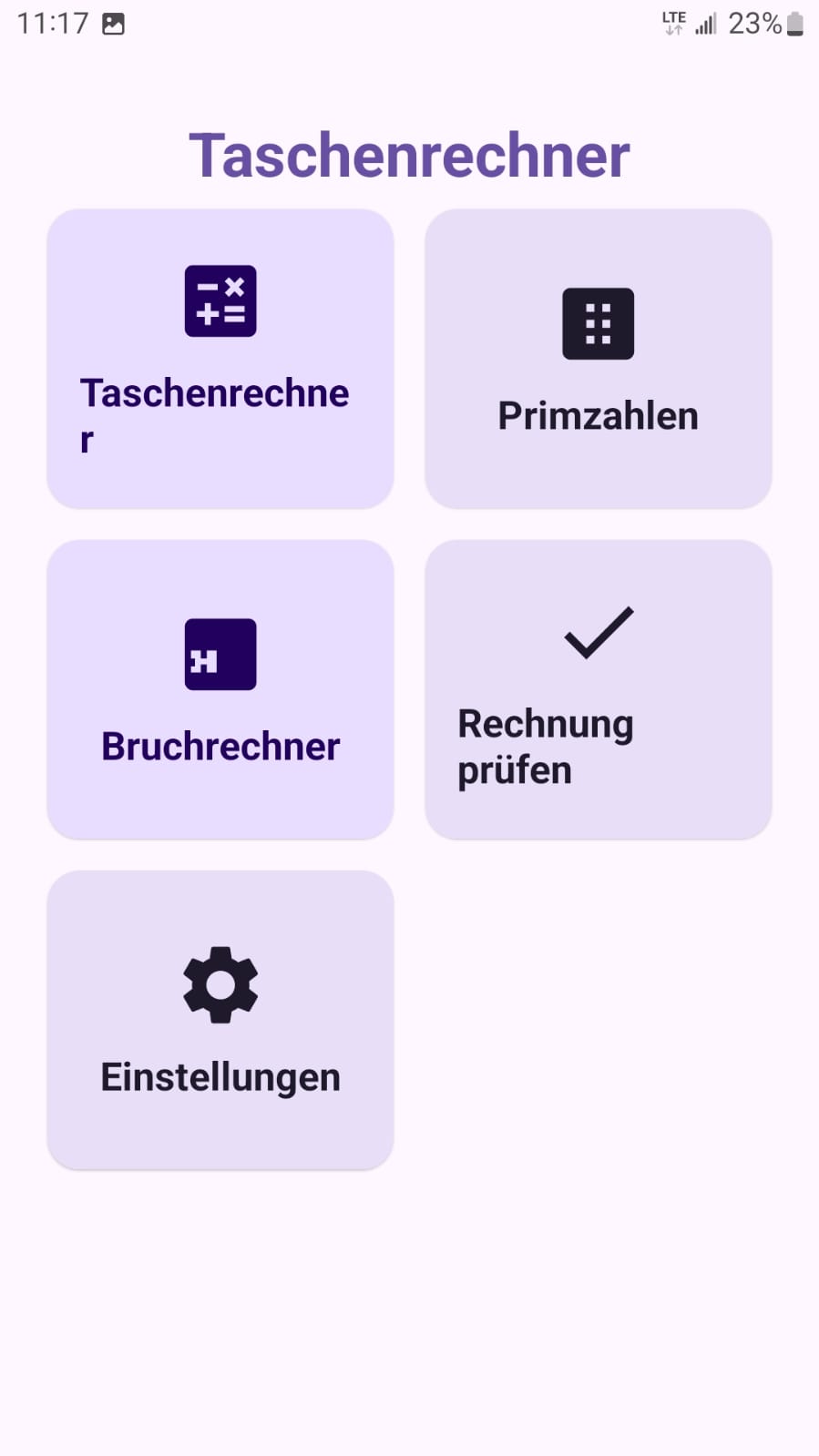Image resolution: width=819 pixels, height=1456 pixels.
Task: Tap the Taschenrechner app title heading
Action: click(409, 153)
